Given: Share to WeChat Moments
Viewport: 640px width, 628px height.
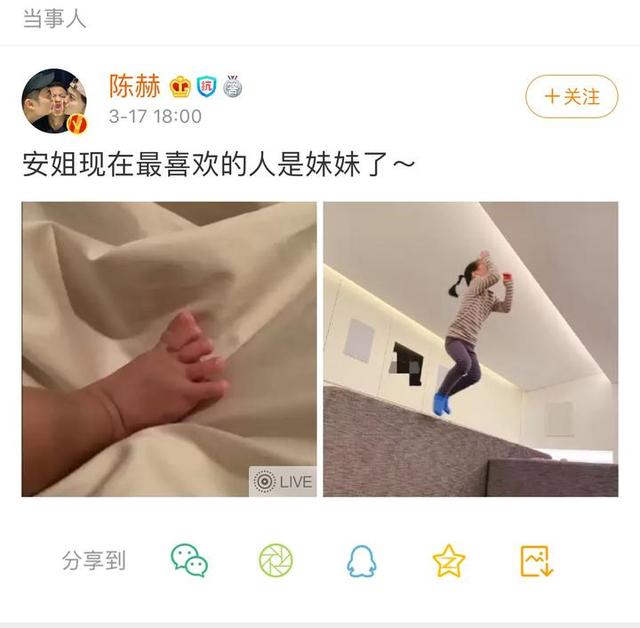Looking at the screenshot, I should point(276,561).
